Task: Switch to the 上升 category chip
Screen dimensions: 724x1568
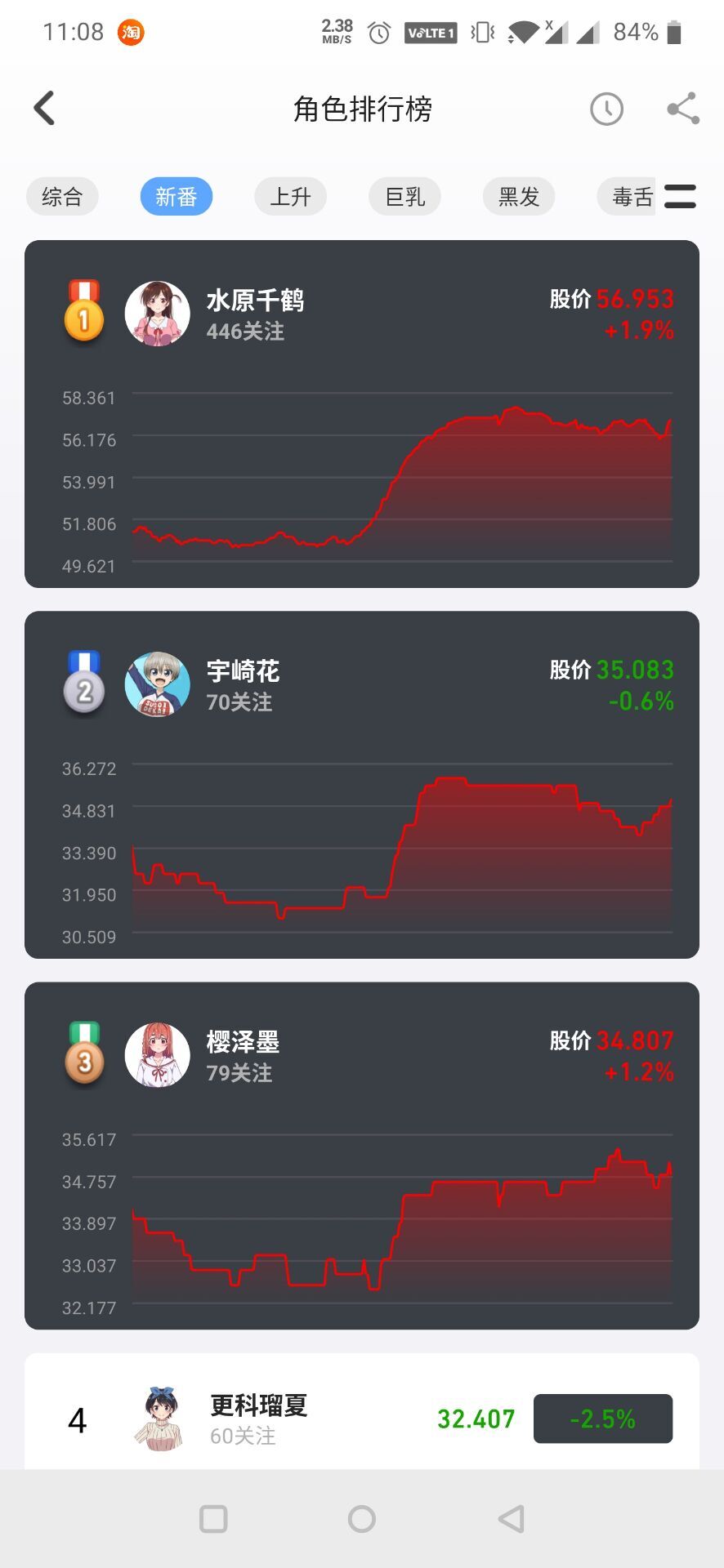Action: [x=290, y=197]
